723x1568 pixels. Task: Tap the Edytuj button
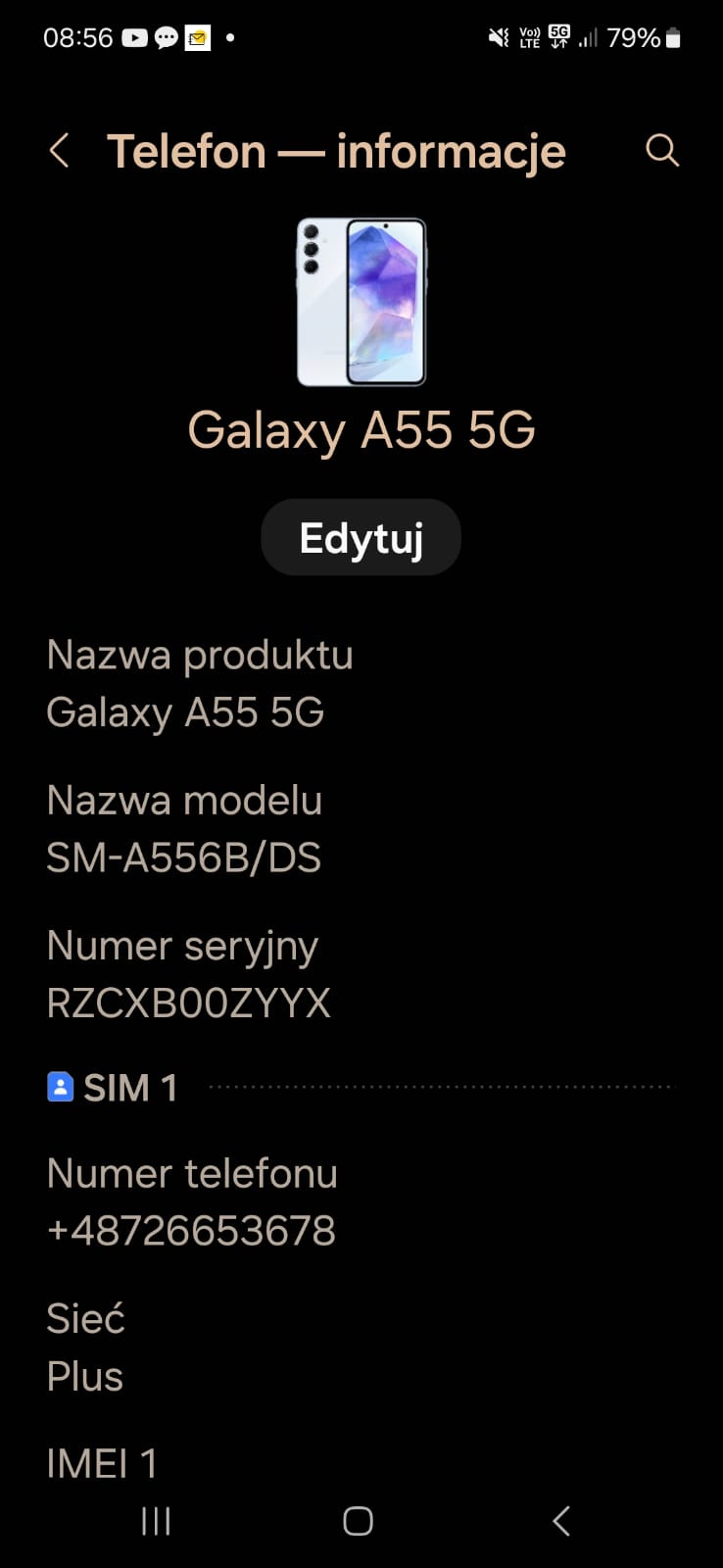click(361, 538)
